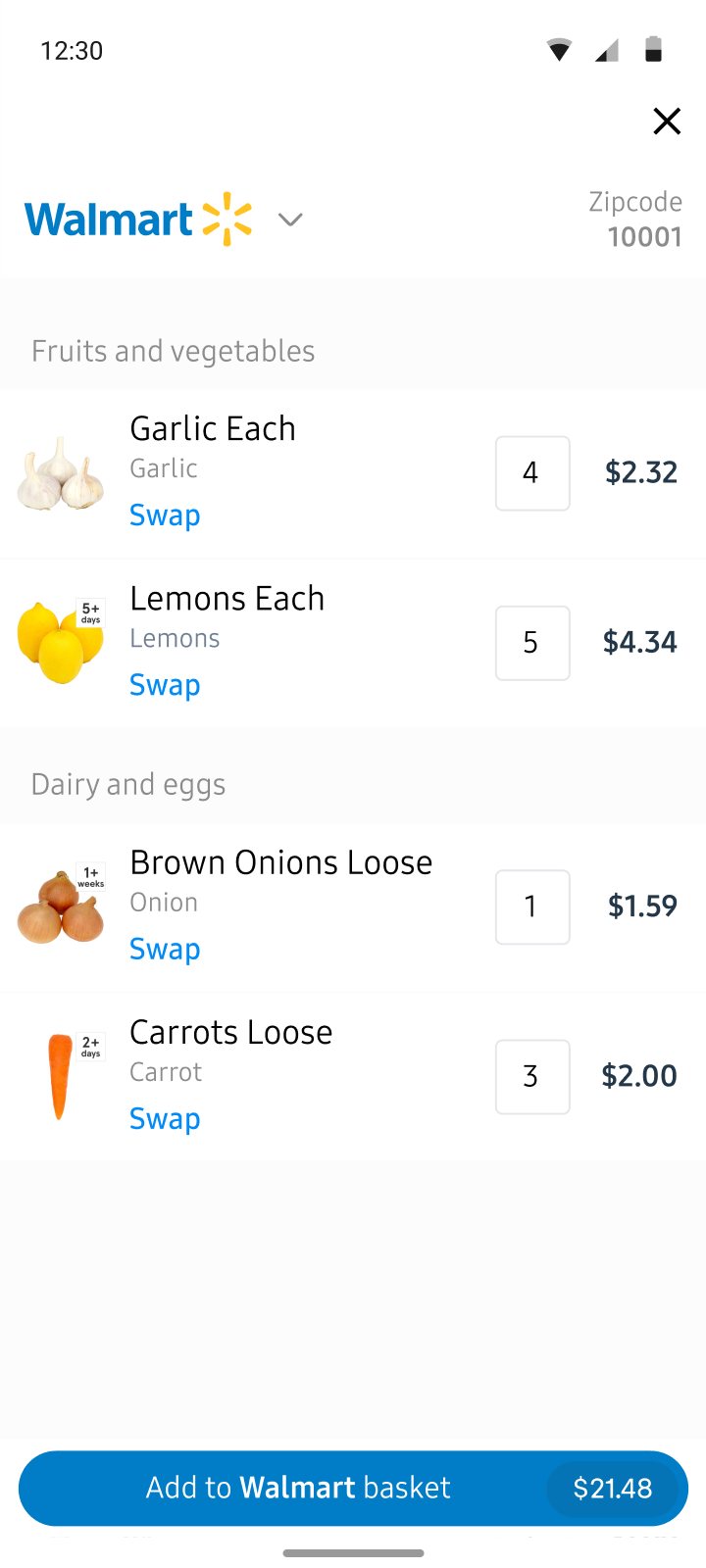The width and height of the screenshot is (706, 1568).
Task: Swap the Brown Onions Loose item
Action: click(x=164, y=948)
